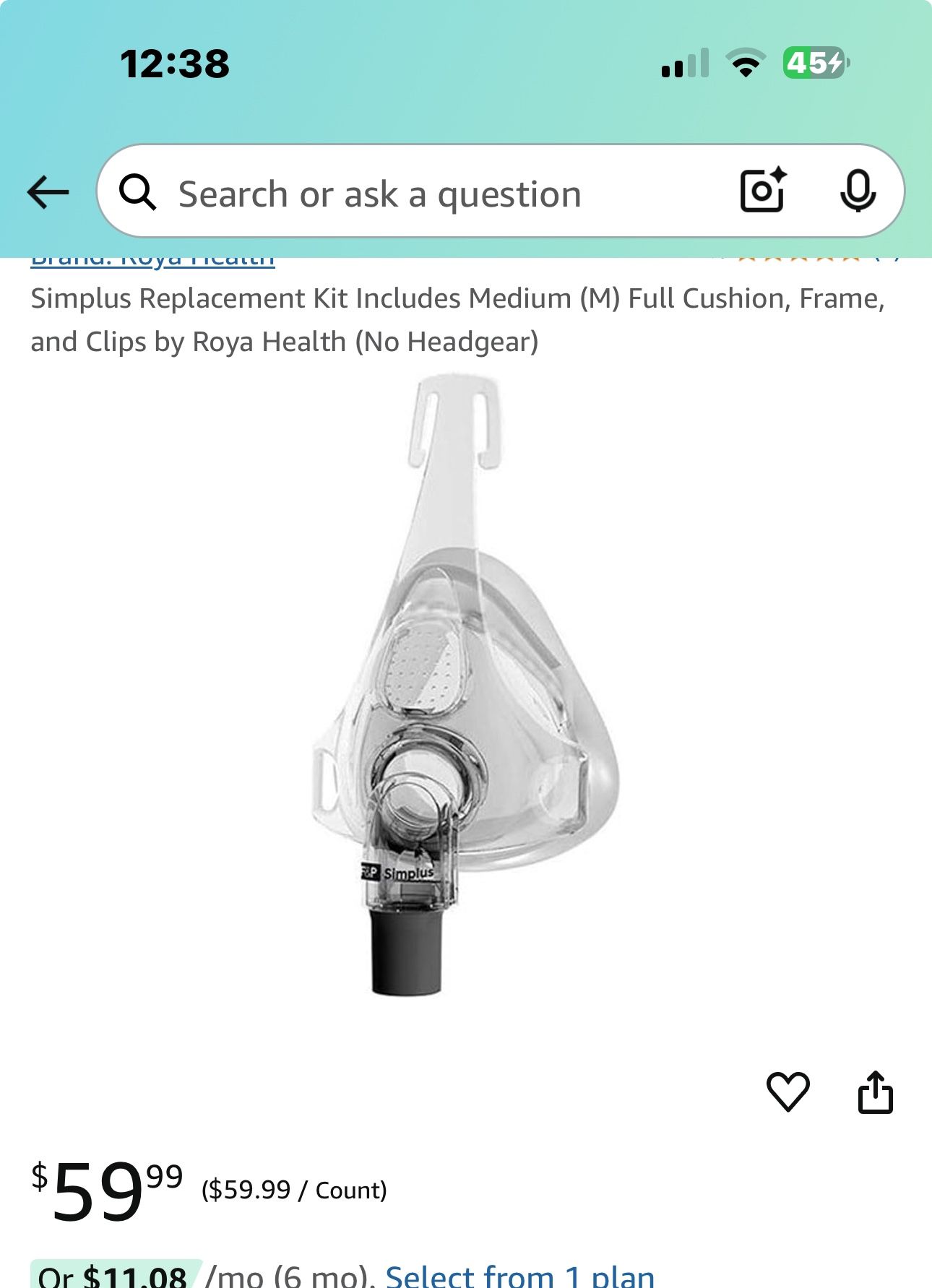This screenshot has height=1288, width=932.
Task: Start voice search with the microphone
Action: (x=858, y=191)
